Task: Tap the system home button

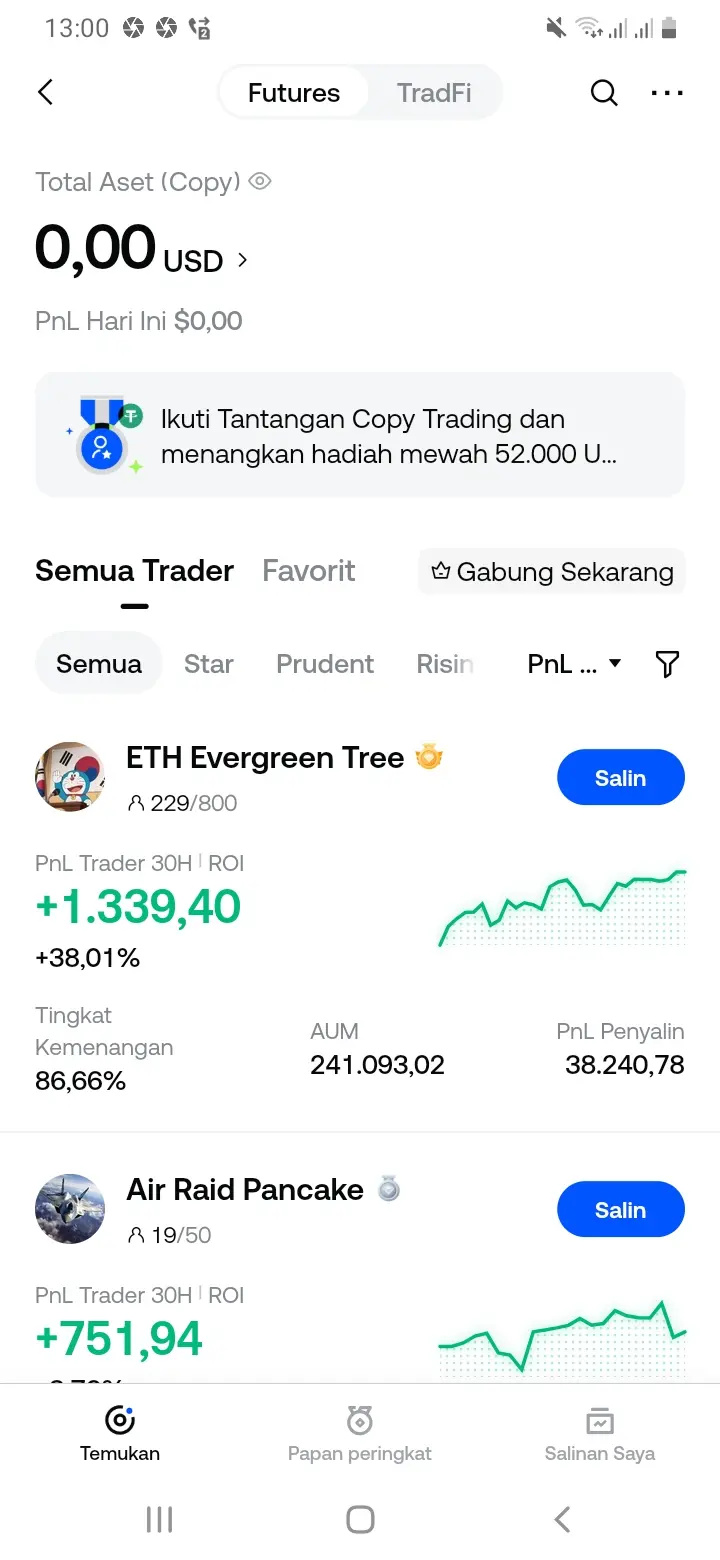Action: (x=360, y=1520)
